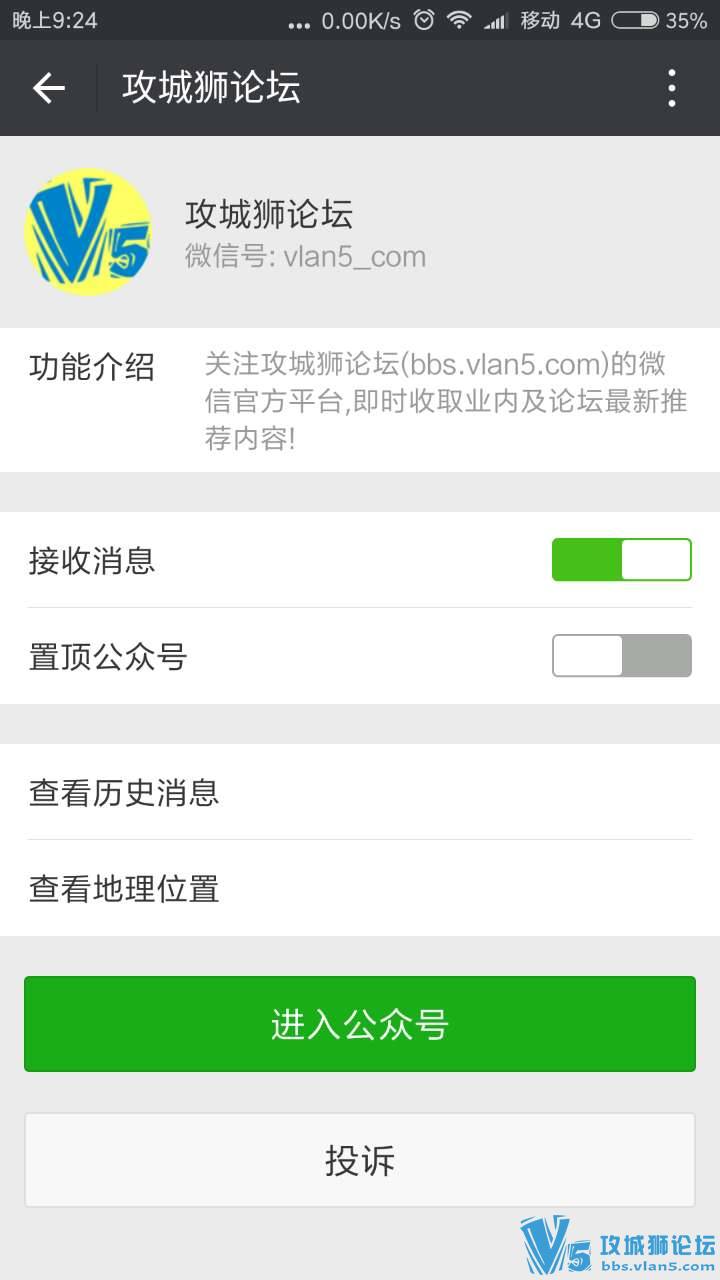The width and height of the screenshot is (720, 1280).
Task: Open the three-dot overflow menu
Action: (x=672, y=88)
